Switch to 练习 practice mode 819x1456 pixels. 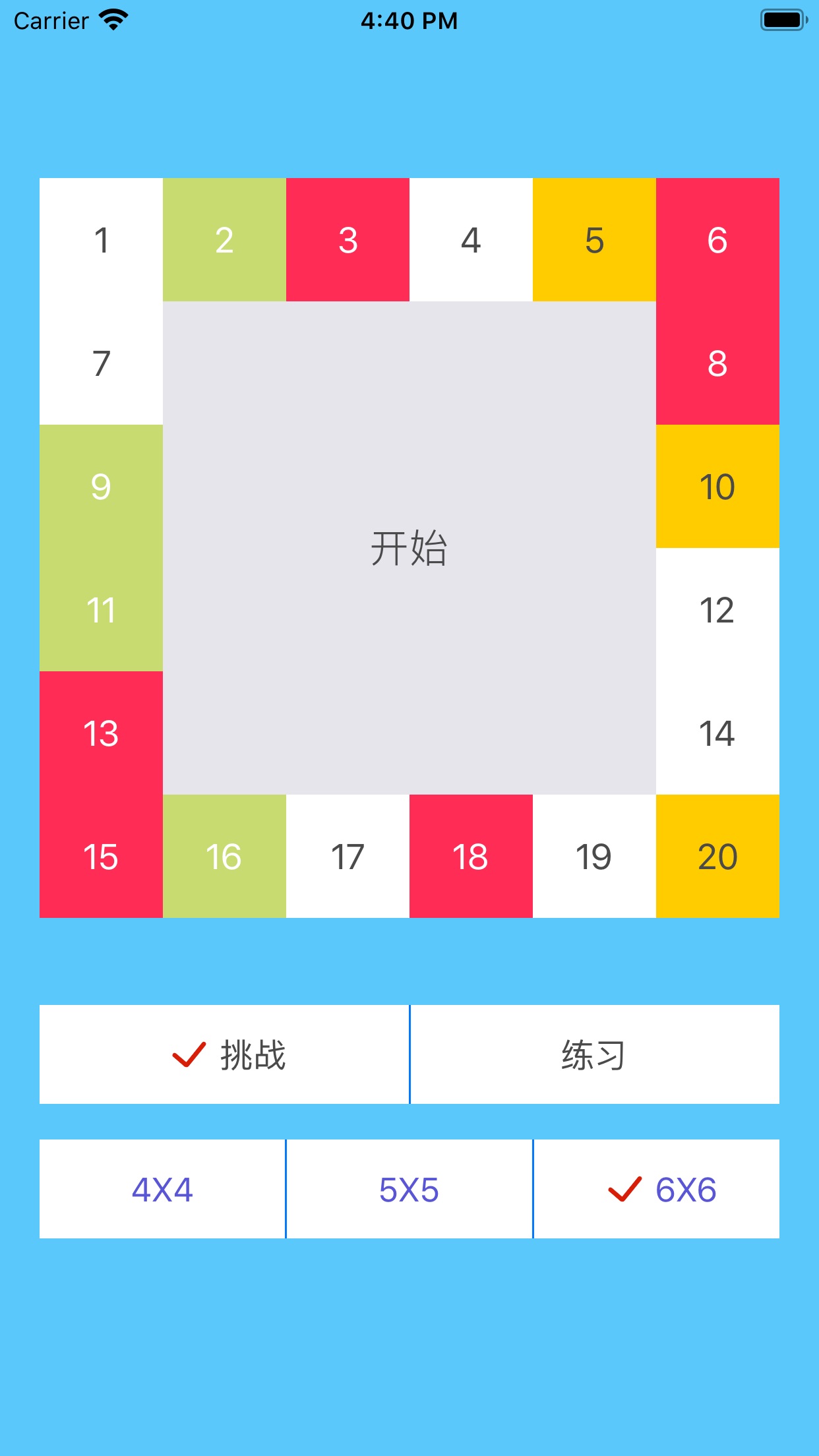594,1054
